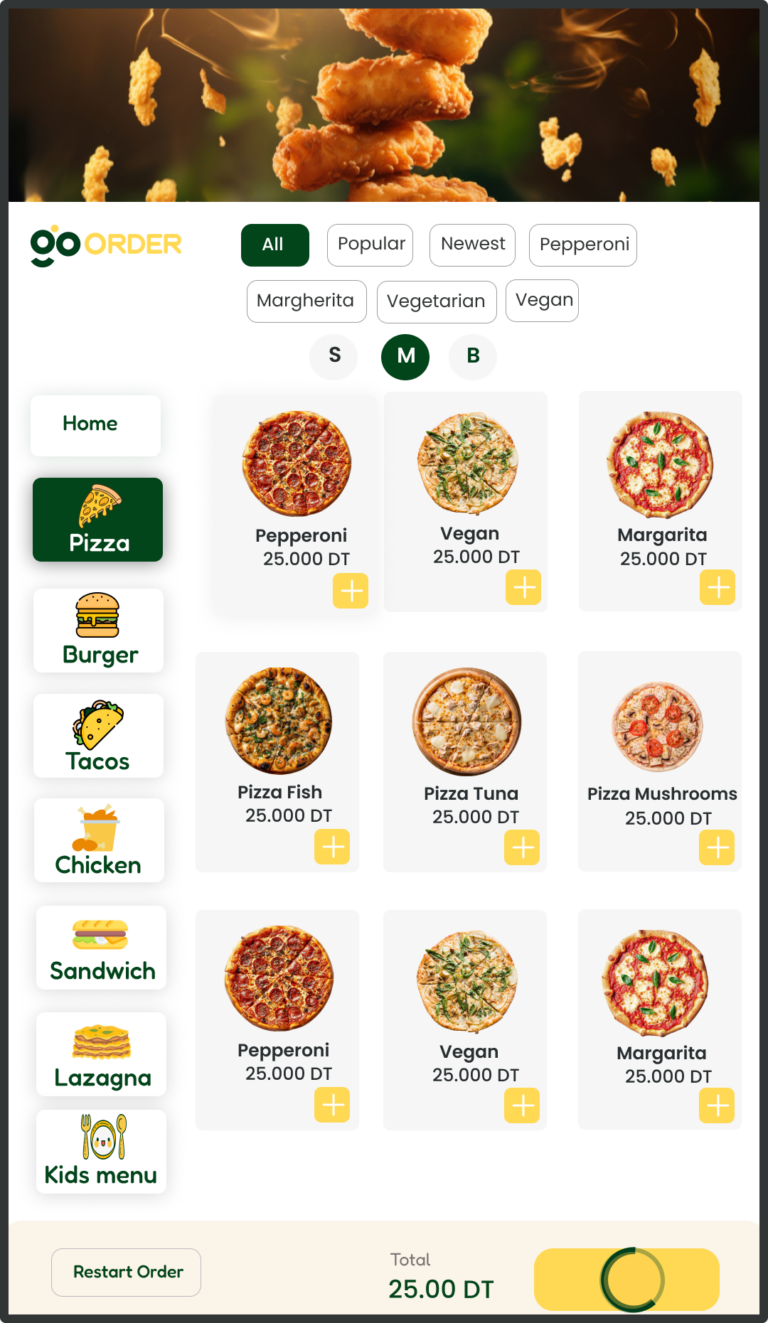
Task: Select size M
Action: pyautogui.click(x=405, y=356)
